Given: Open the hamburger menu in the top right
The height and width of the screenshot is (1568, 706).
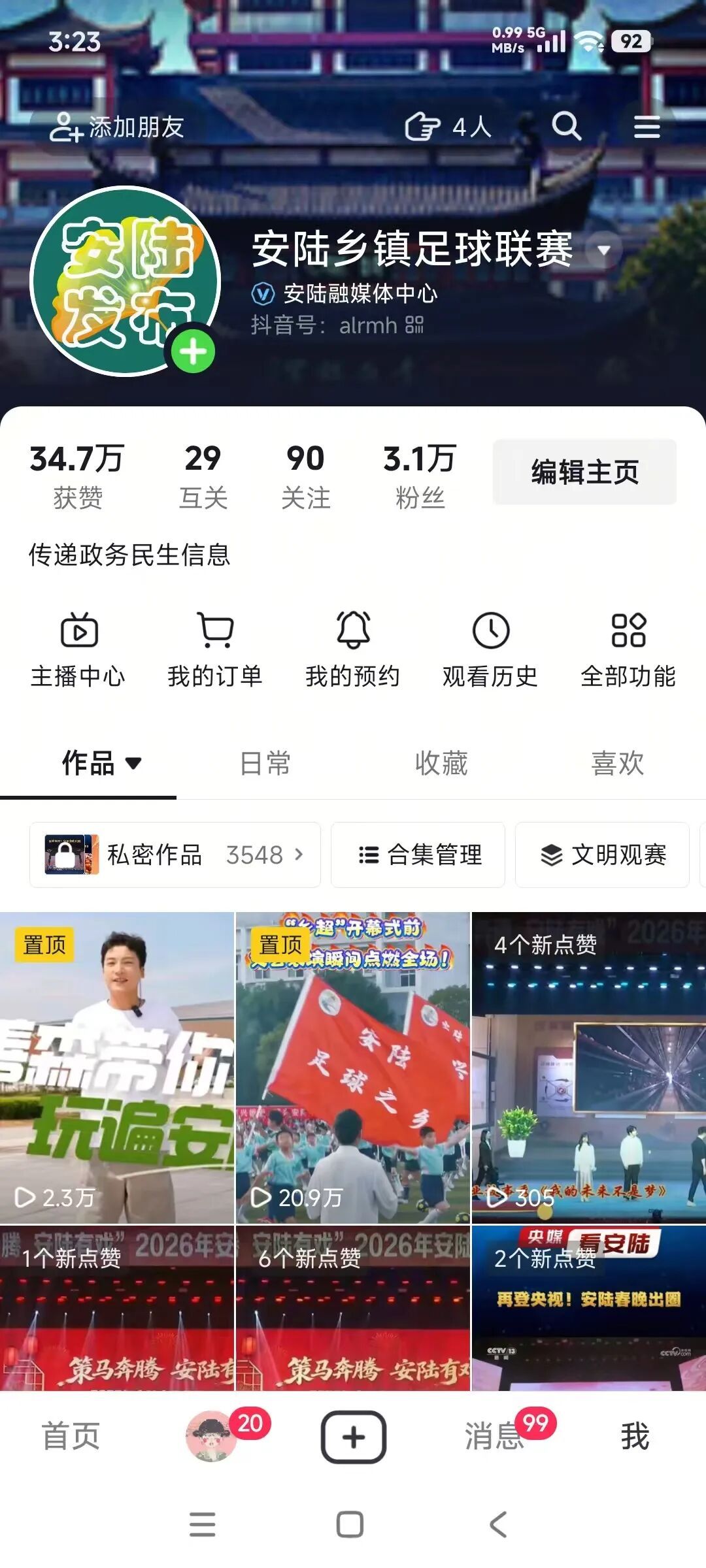Looking at the screenshot, I should coord(647,127).
